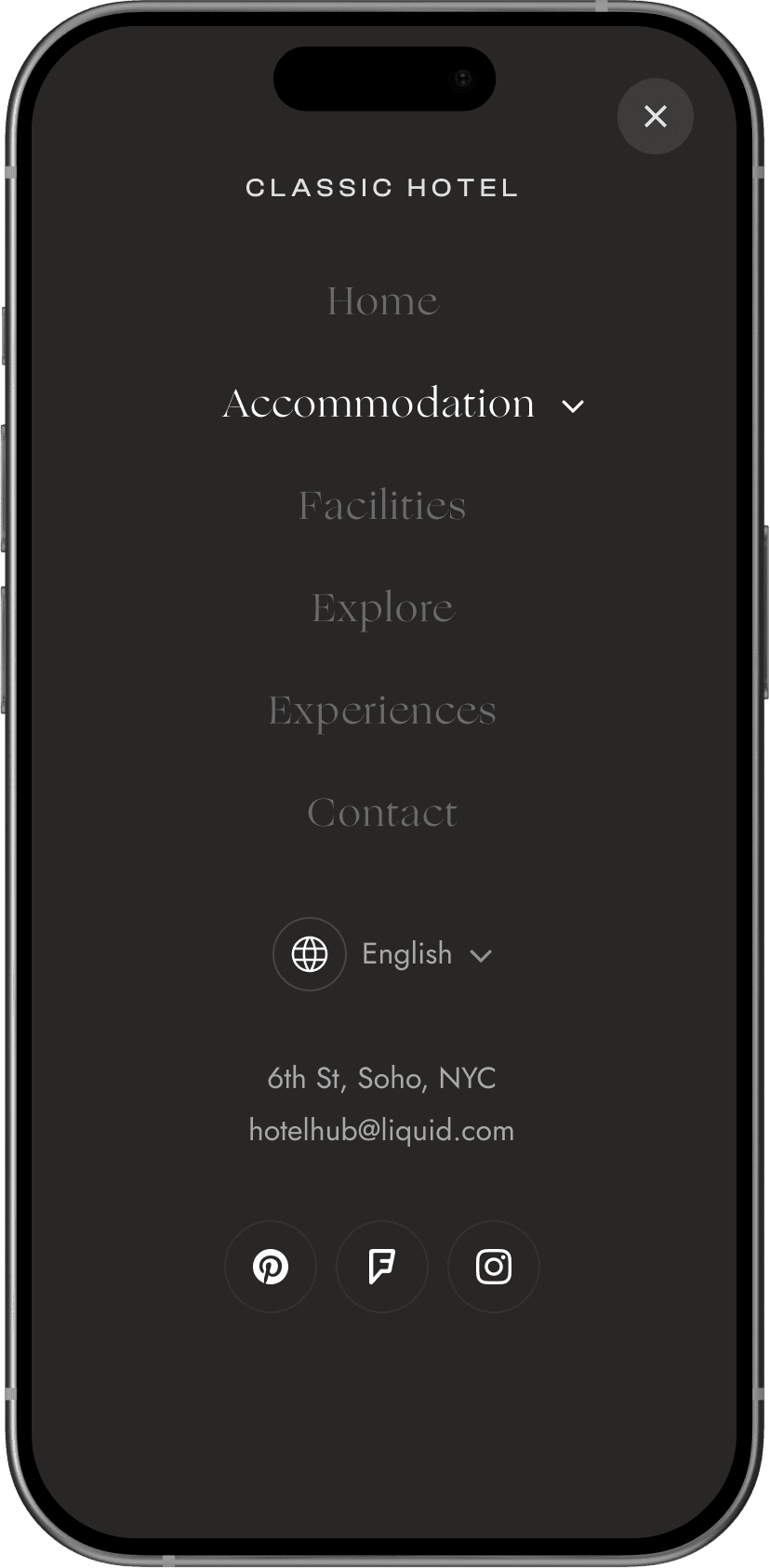The width and height of the screenshot is (770, 1568).
Task: Go to the Contact page
Action: click(x=382, y=813)
